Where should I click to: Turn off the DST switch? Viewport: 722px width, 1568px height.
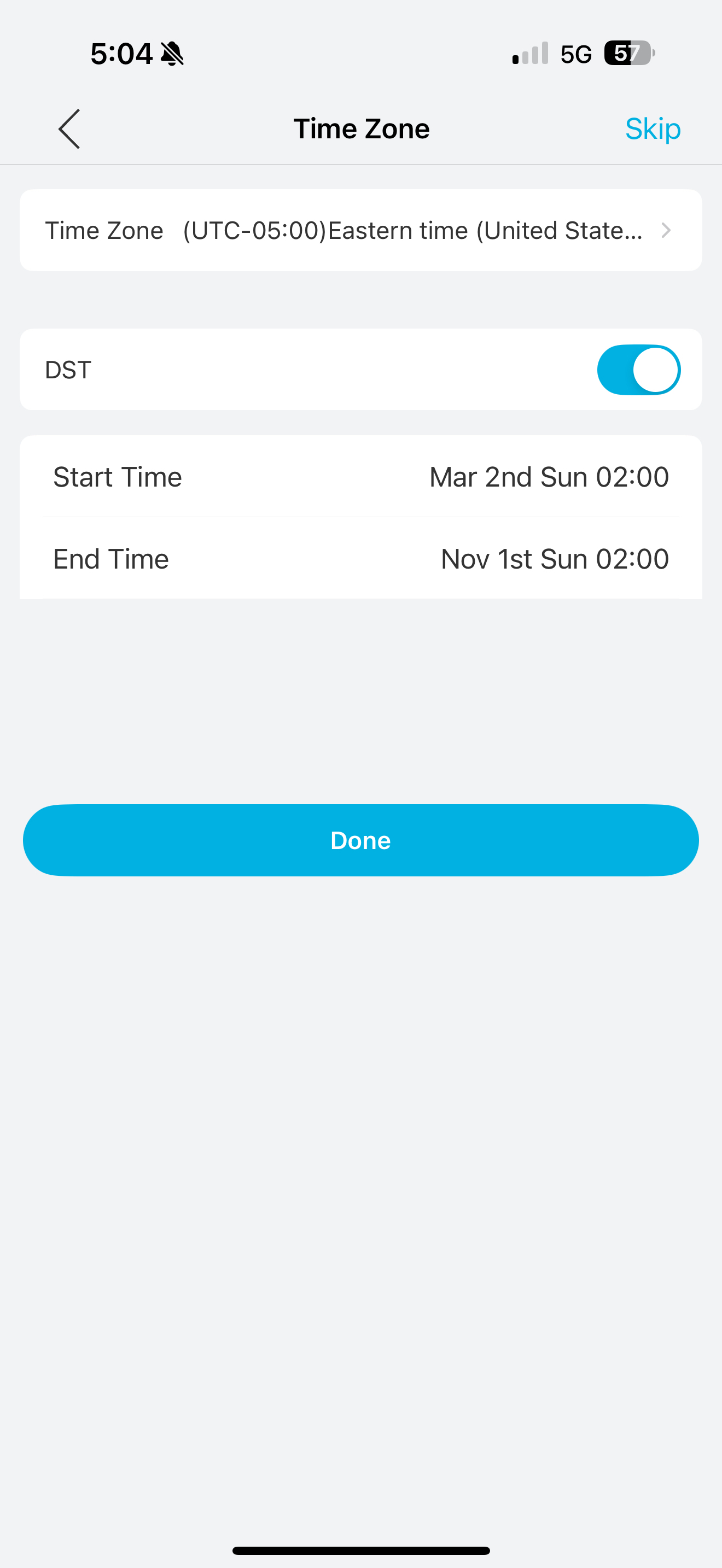[x=638, y=370]
